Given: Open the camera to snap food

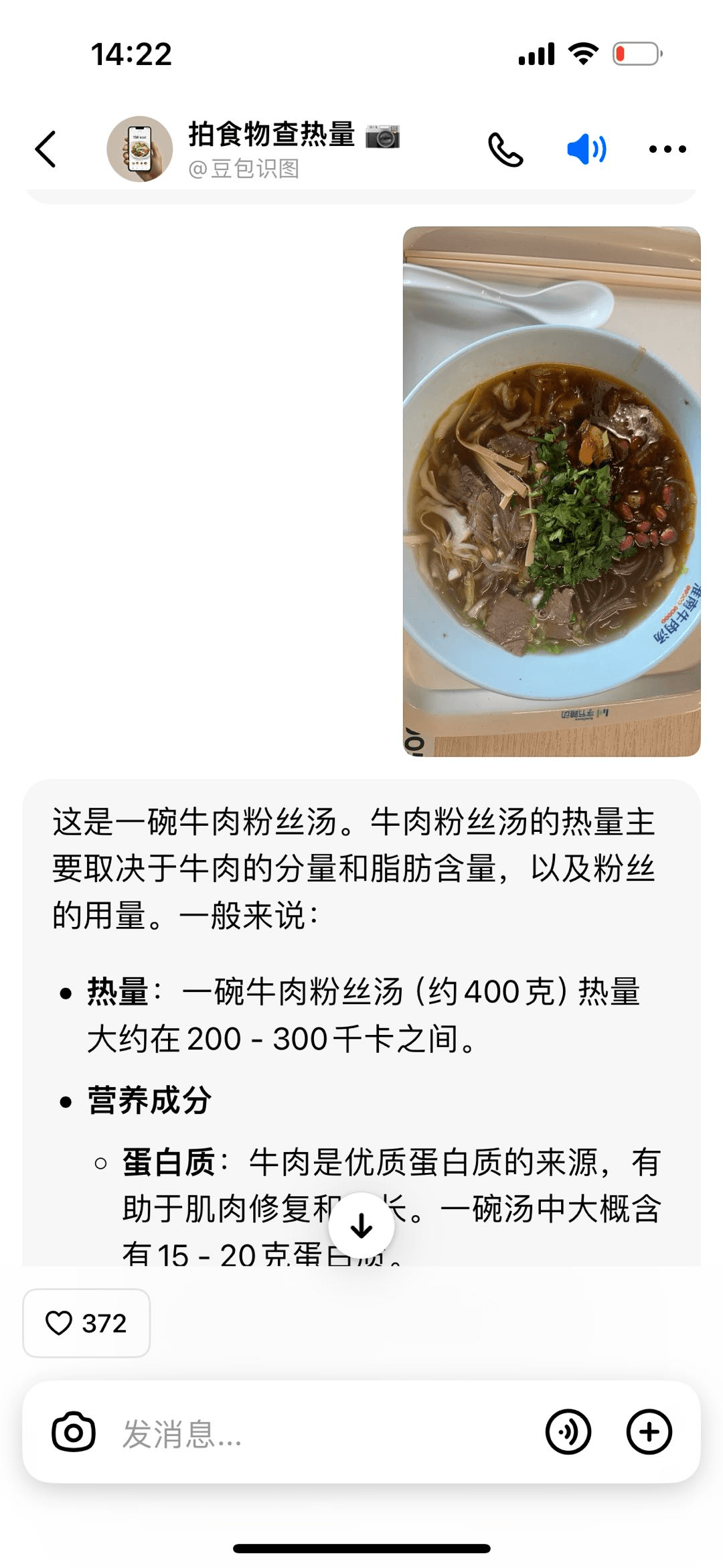Looking at the screenshot, I should pos(74,1432).
